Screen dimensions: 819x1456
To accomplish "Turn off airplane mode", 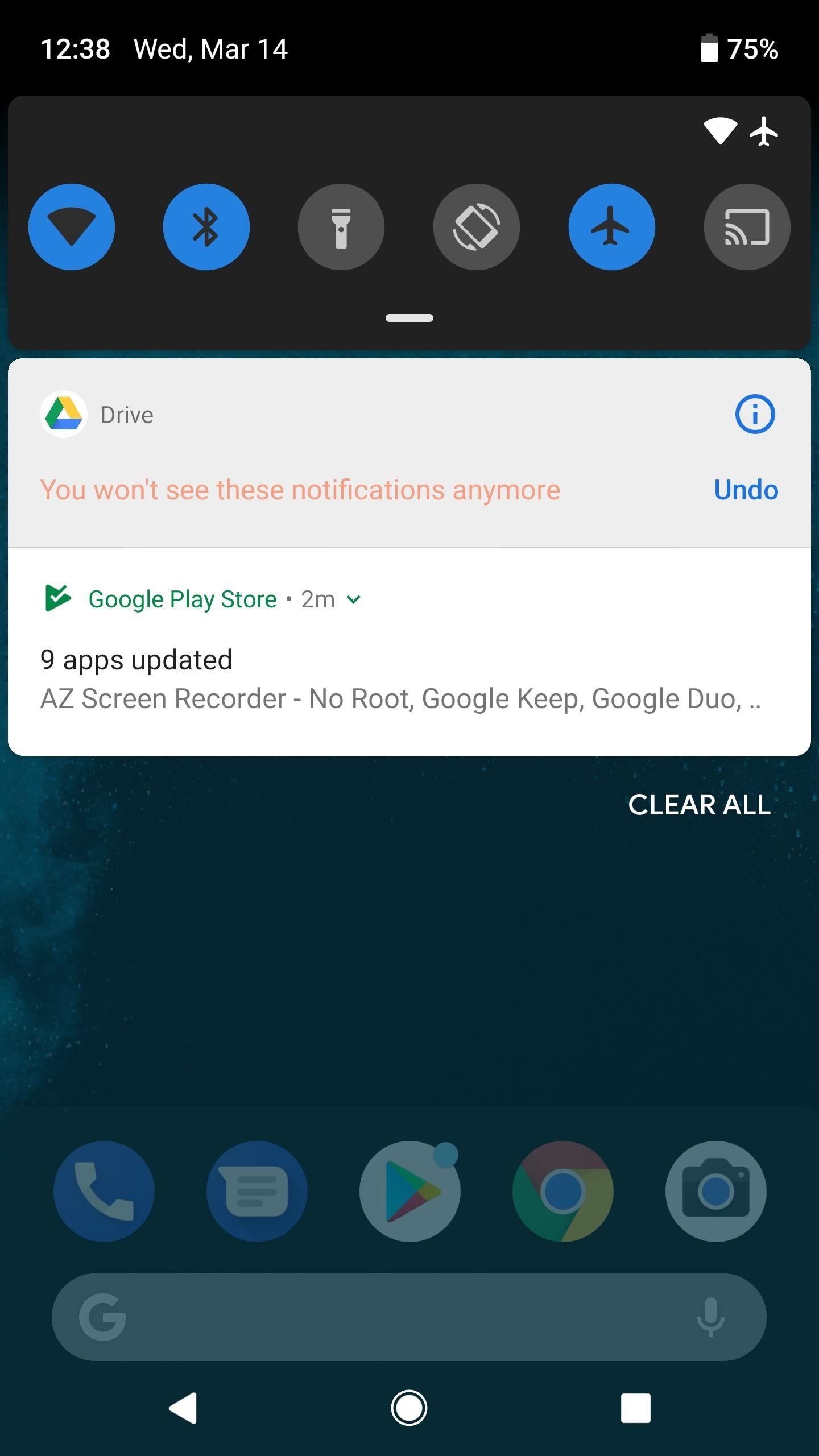I will point(611,226).
